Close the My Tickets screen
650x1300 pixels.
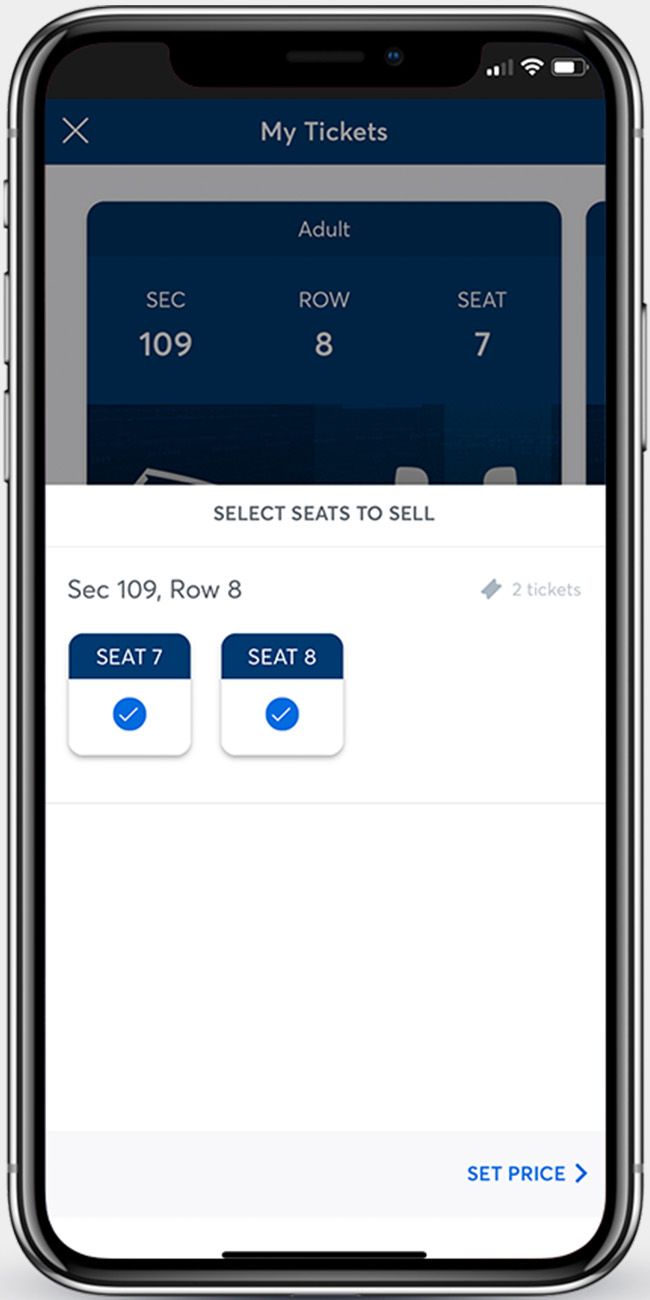[76, 131]
